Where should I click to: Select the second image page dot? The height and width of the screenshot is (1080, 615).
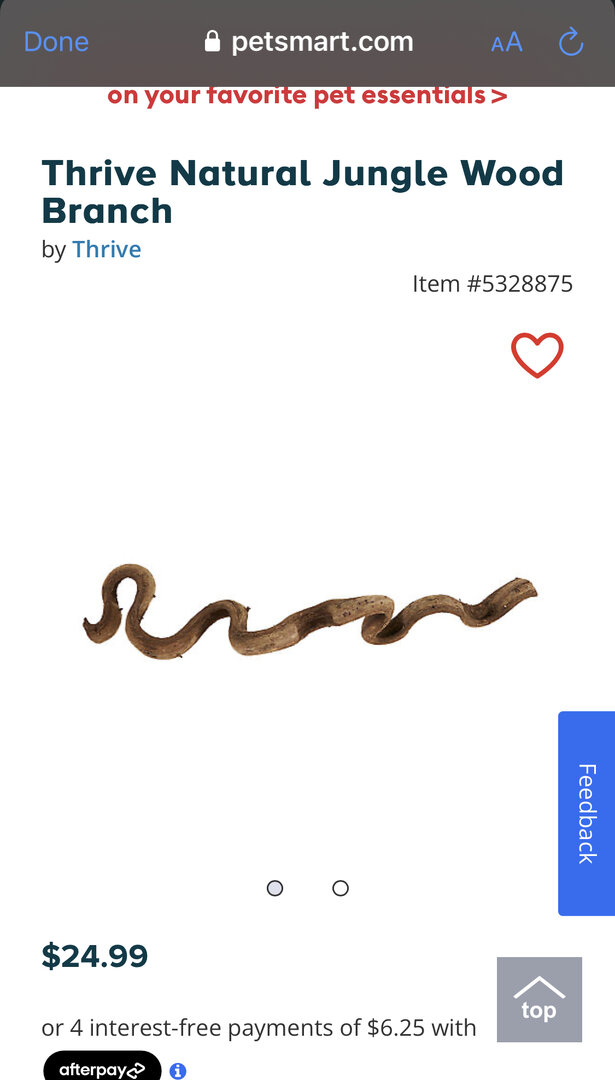pyautogui.click(x=340, y=888)
